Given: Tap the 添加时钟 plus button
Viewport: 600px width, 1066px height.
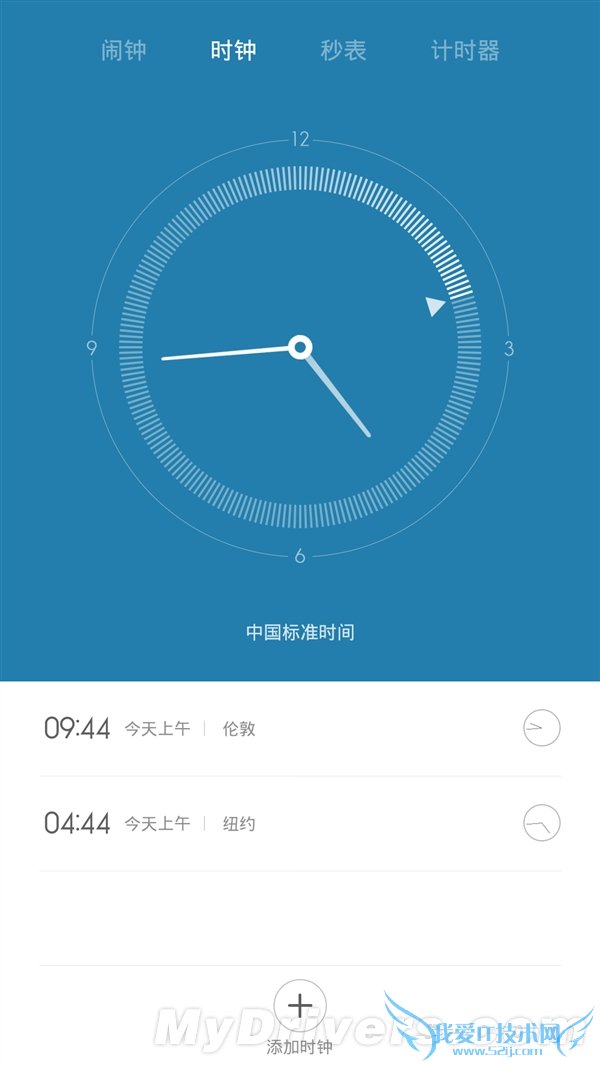Looking at the screenshot, I should [300, 1005].
